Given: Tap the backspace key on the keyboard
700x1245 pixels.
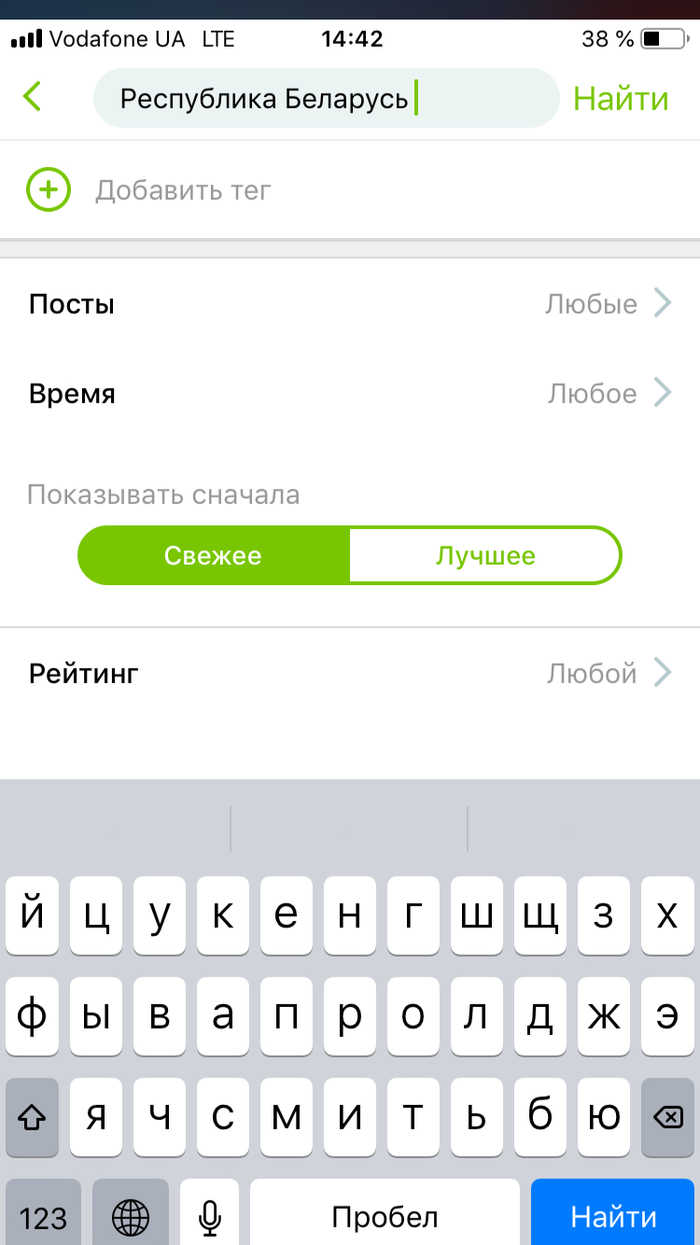Looking at the screenshot, I should pyautogui.click(x=667, y=1117).
